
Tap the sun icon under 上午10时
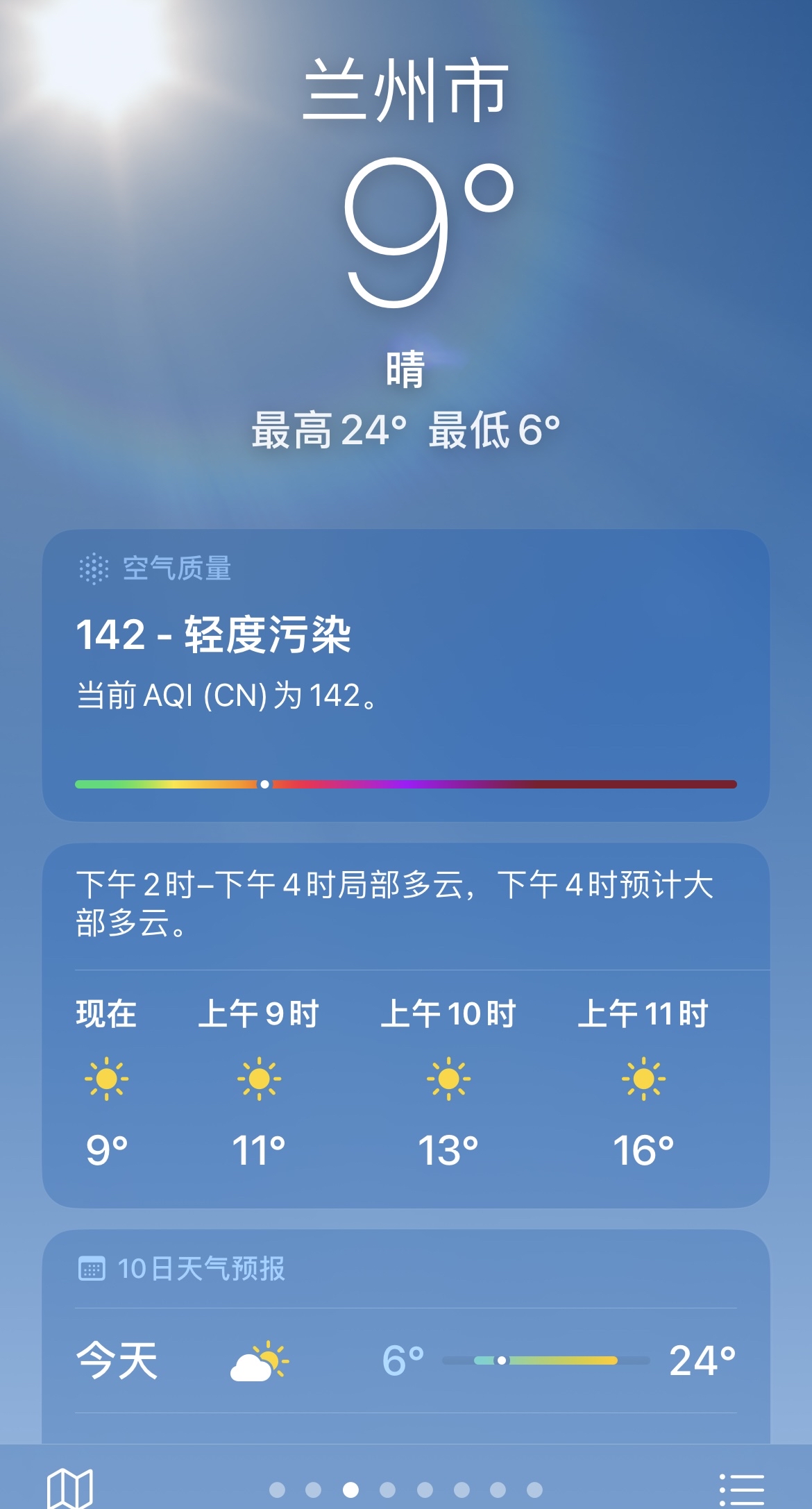pyautogui.click(x=451, y=1079)
